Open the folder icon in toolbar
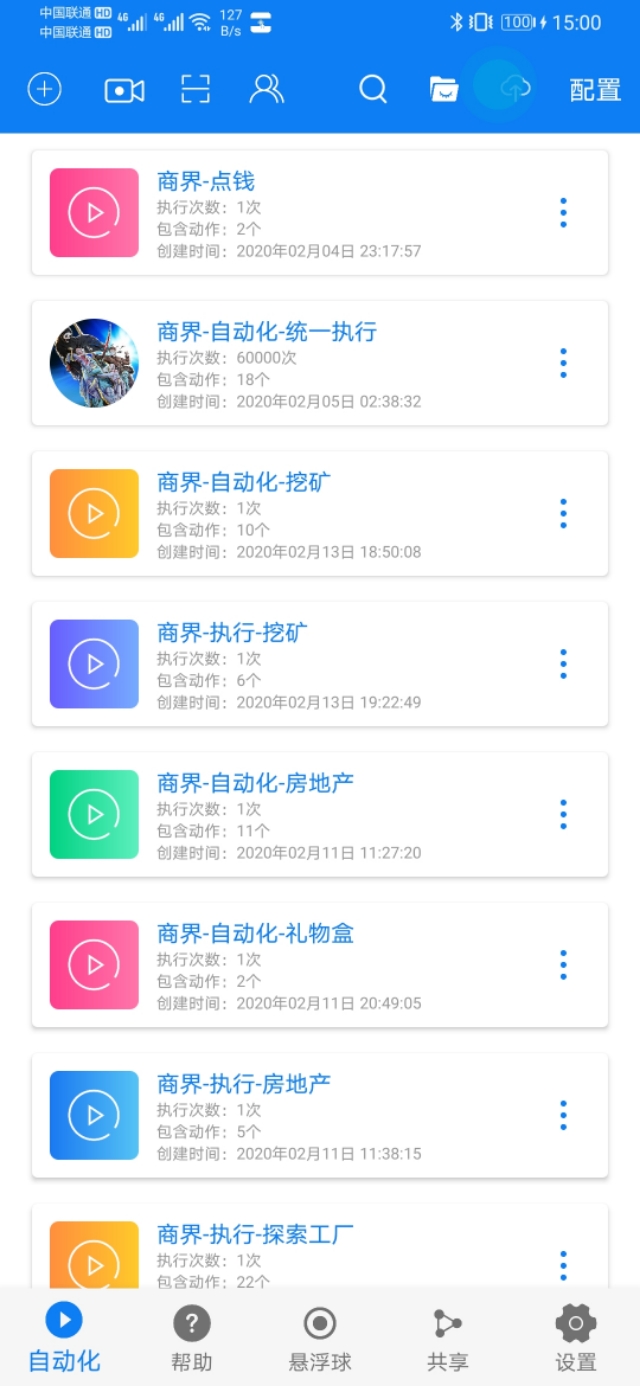 444,90
